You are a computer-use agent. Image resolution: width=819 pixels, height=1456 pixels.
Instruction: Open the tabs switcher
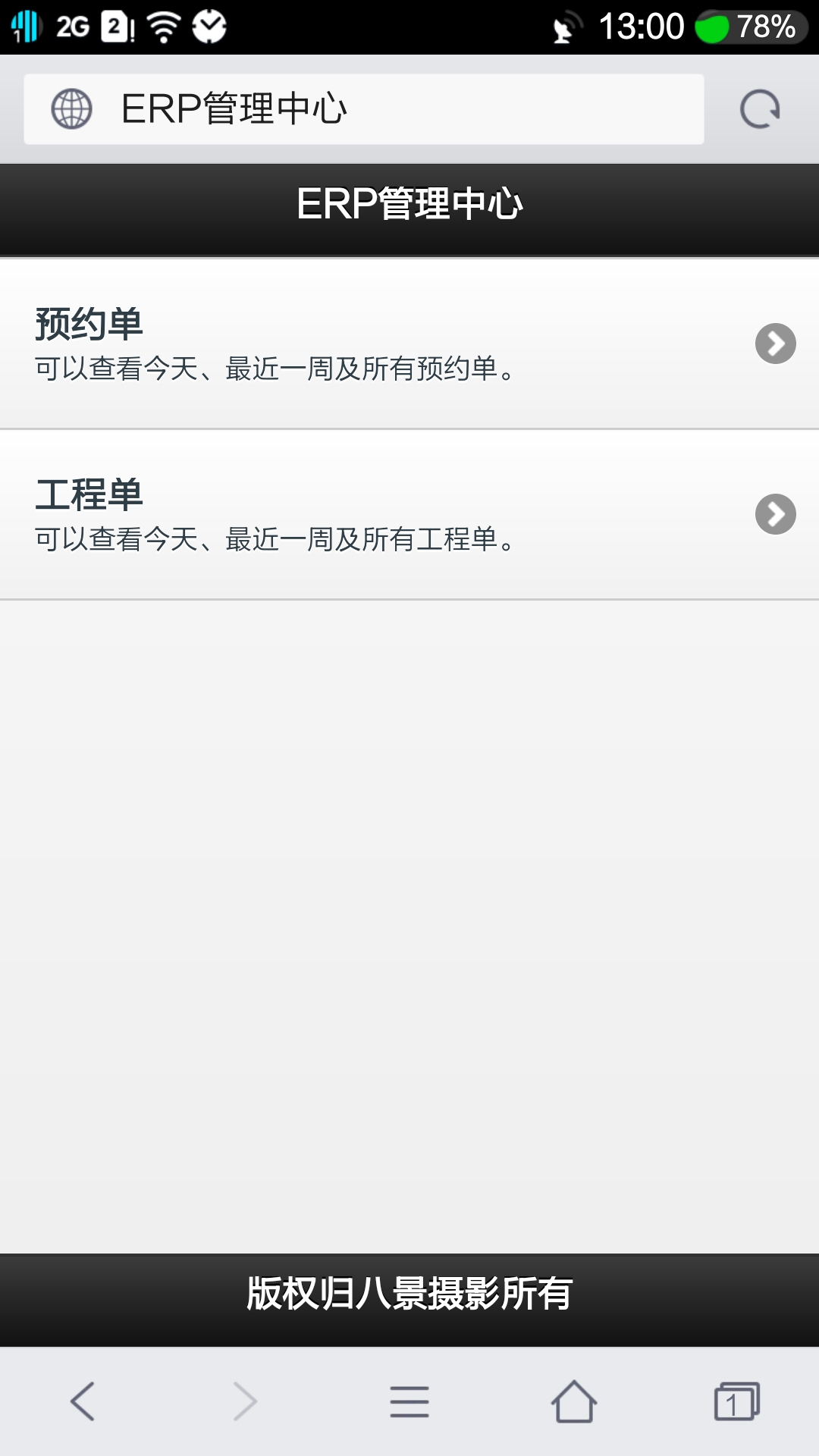(736, 1401)
